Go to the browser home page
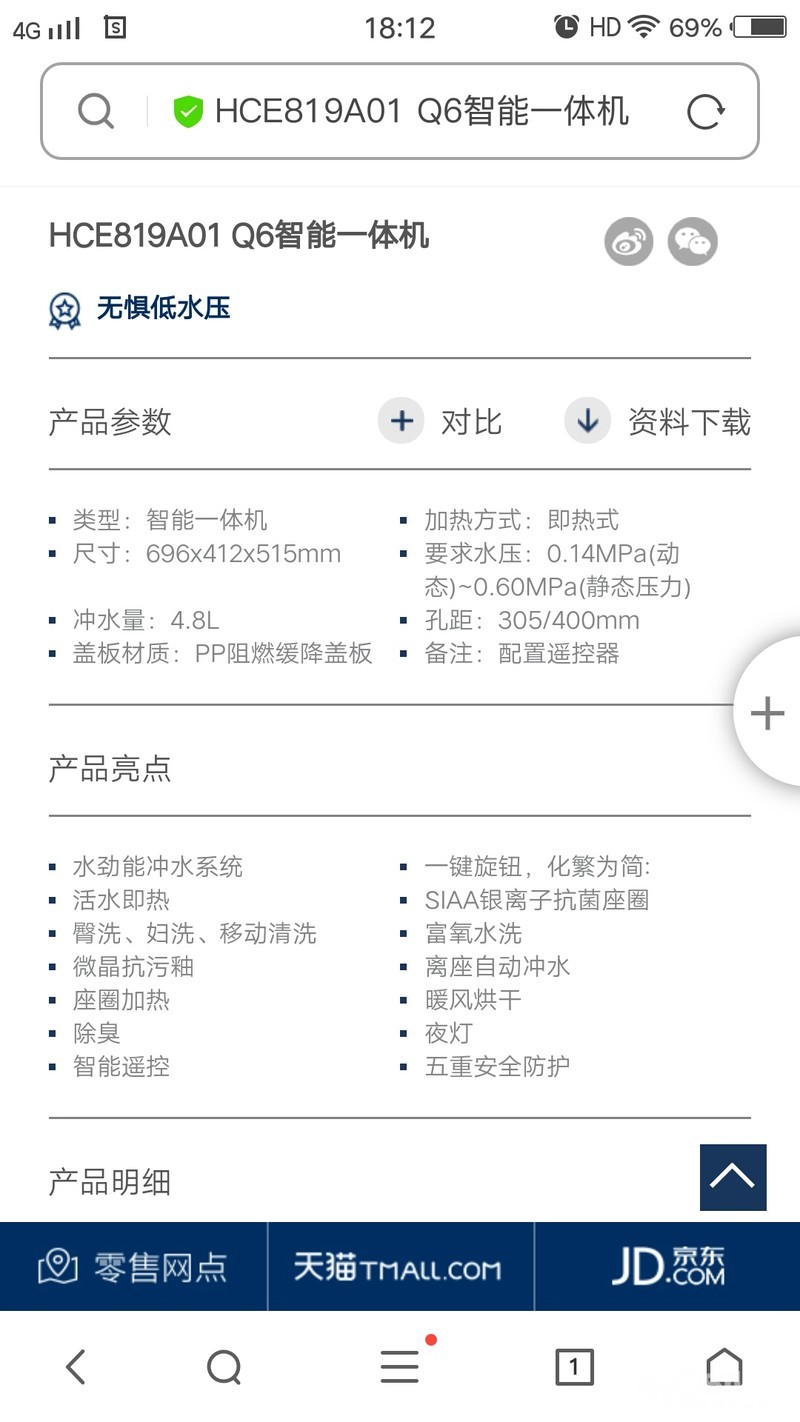800x1422 pixels. pos(724,1367)
